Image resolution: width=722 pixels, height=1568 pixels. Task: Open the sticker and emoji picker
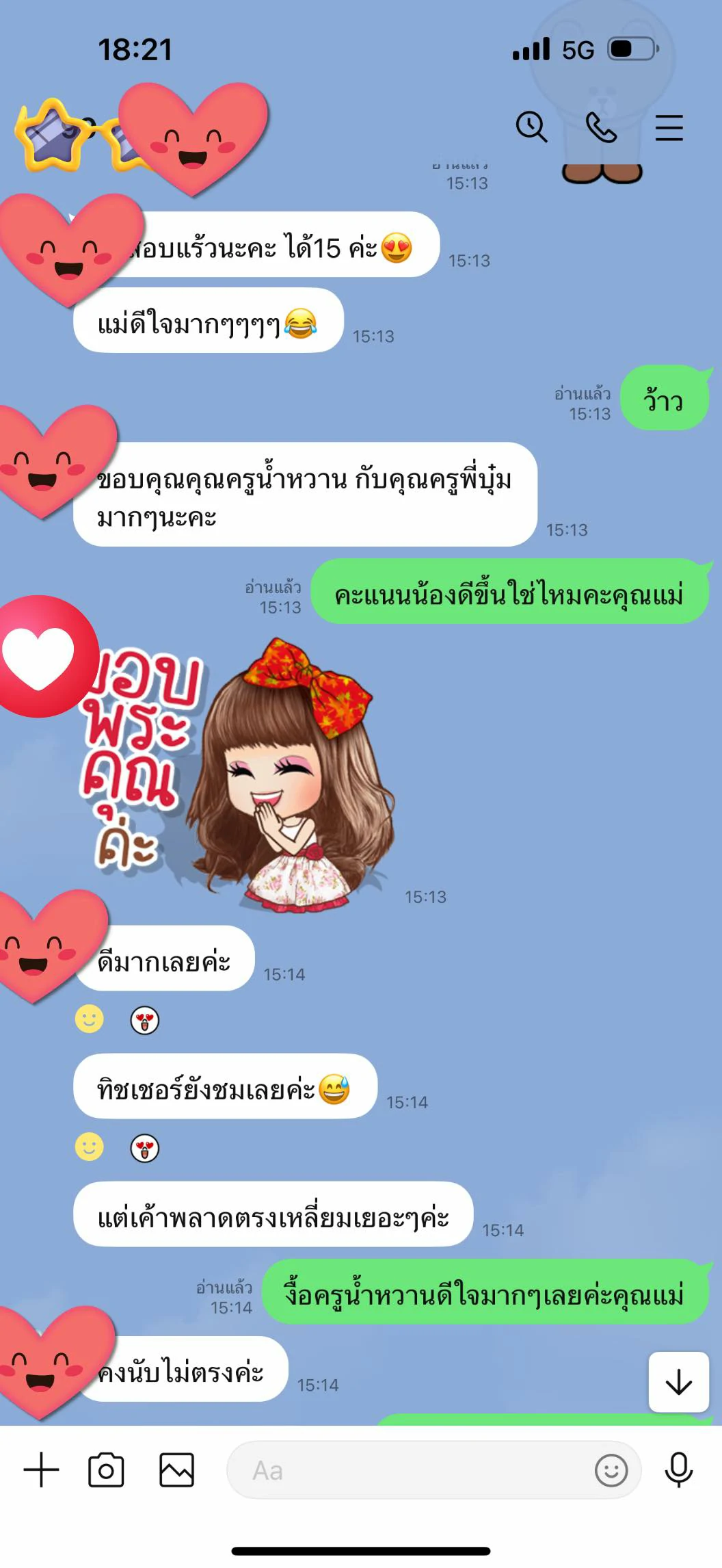click(611, 1470)
